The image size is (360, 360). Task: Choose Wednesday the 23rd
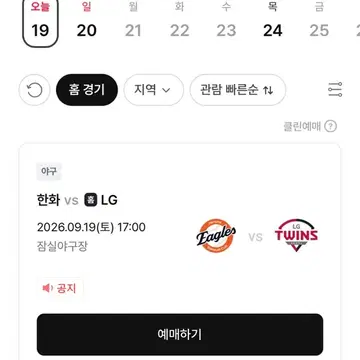pos(226,23)
